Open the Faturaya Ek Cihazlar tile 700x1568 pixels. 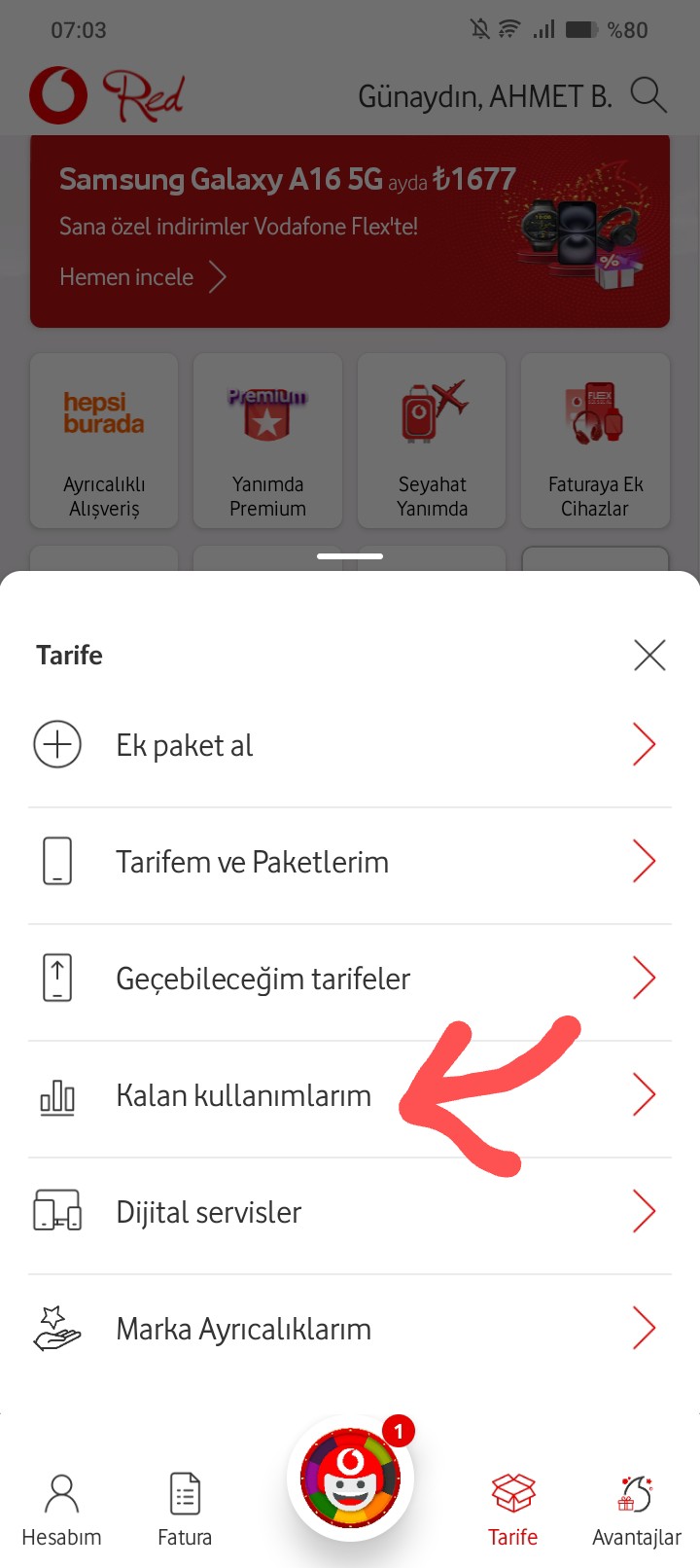(x=595, y=441)
